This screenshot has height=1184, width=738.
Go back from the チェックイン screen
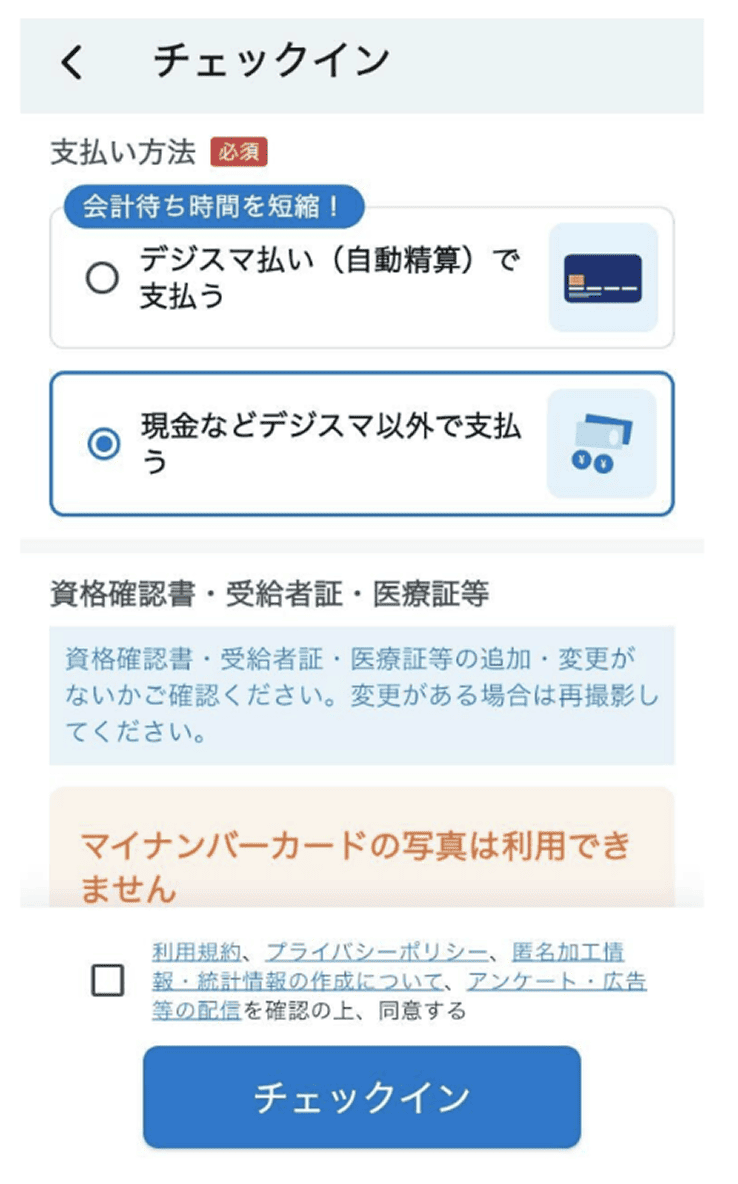[x=71, y=63]
